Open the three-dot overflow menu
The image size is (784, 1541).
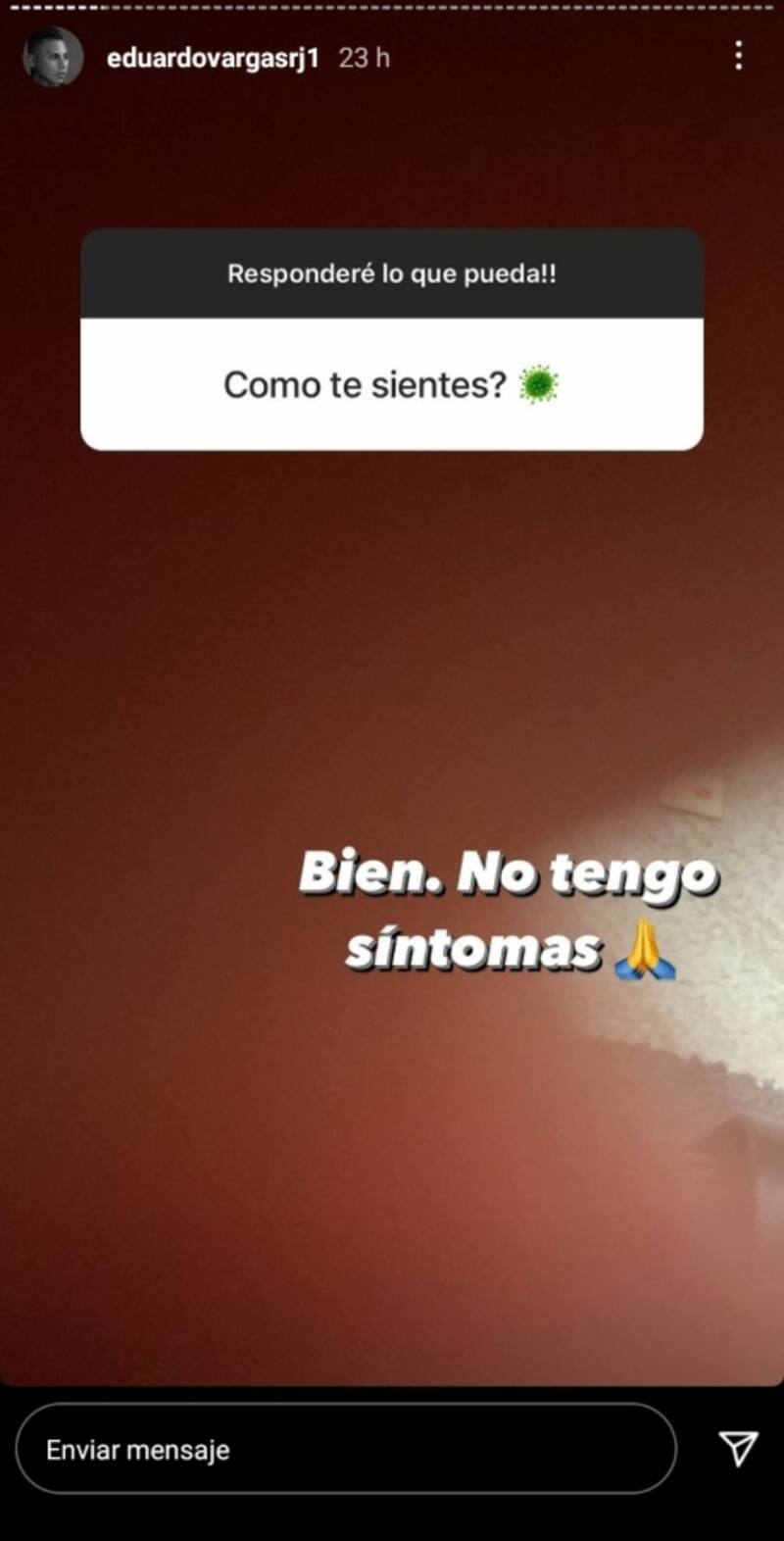click(738, 56)
